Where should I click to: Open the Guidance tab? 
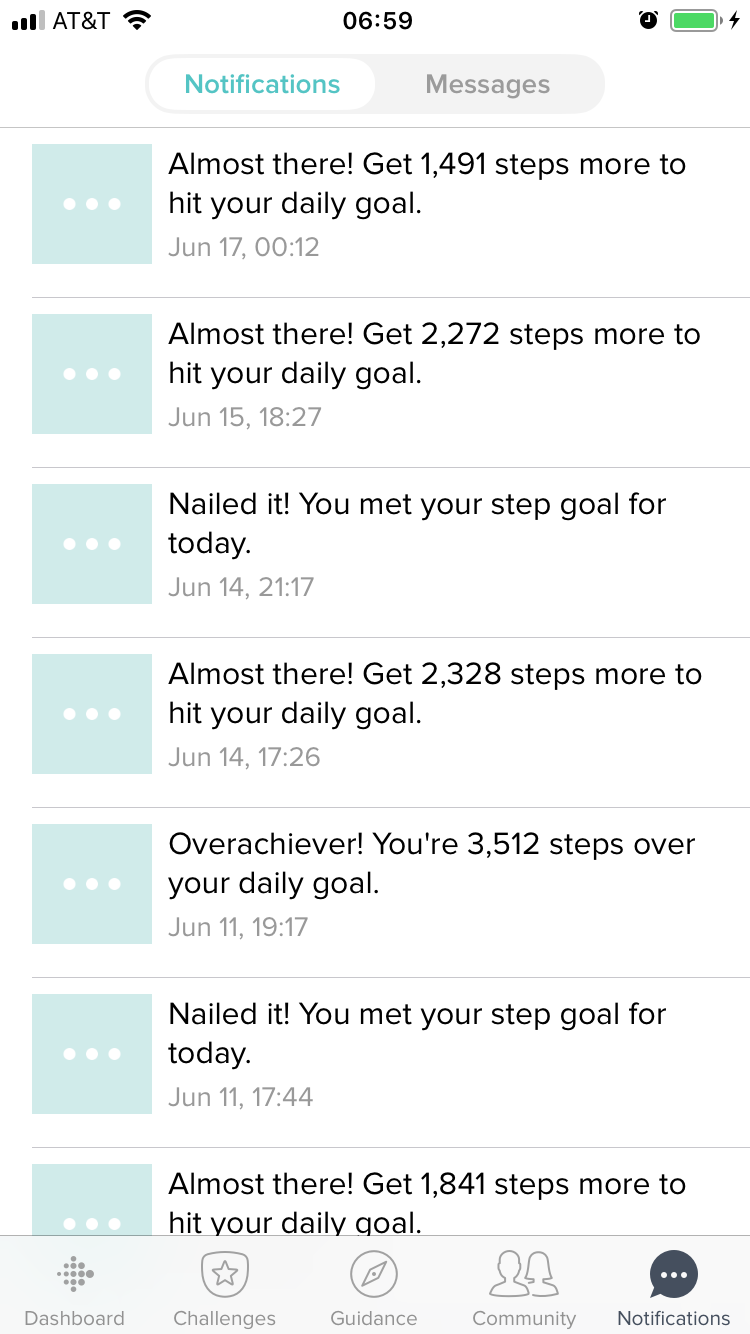point(374,1288)
